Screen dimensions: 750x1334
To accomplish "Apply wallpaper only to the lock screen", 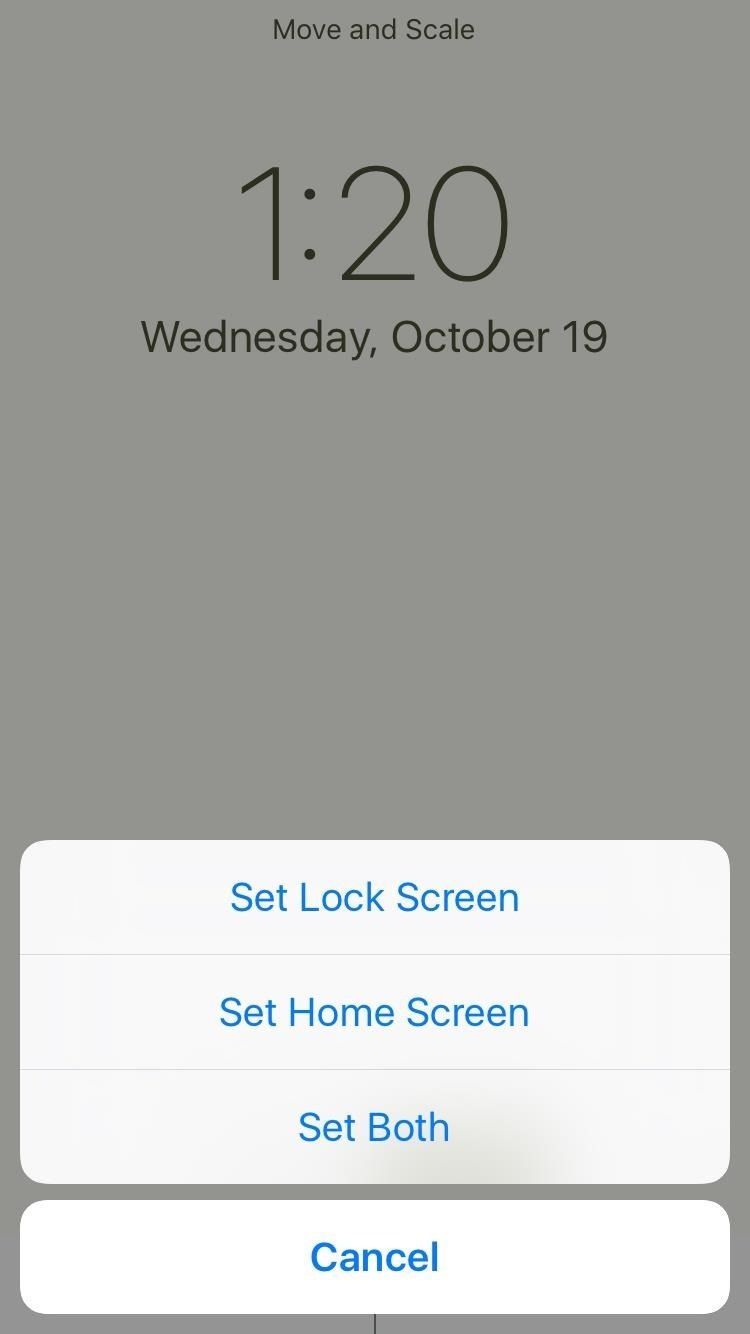I will coord(374,897).
